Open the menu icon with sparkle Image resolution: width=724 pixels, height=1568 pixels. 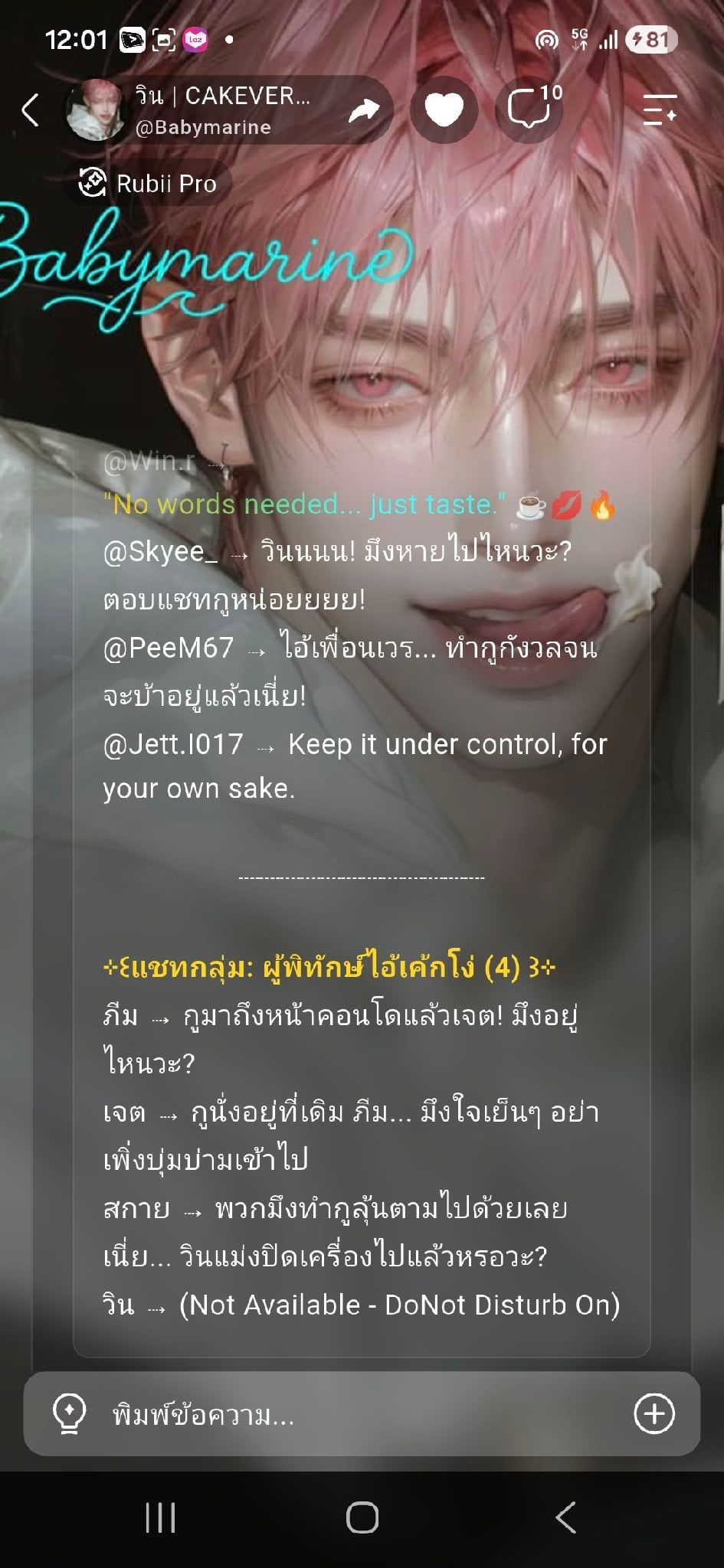pos(660,109)
